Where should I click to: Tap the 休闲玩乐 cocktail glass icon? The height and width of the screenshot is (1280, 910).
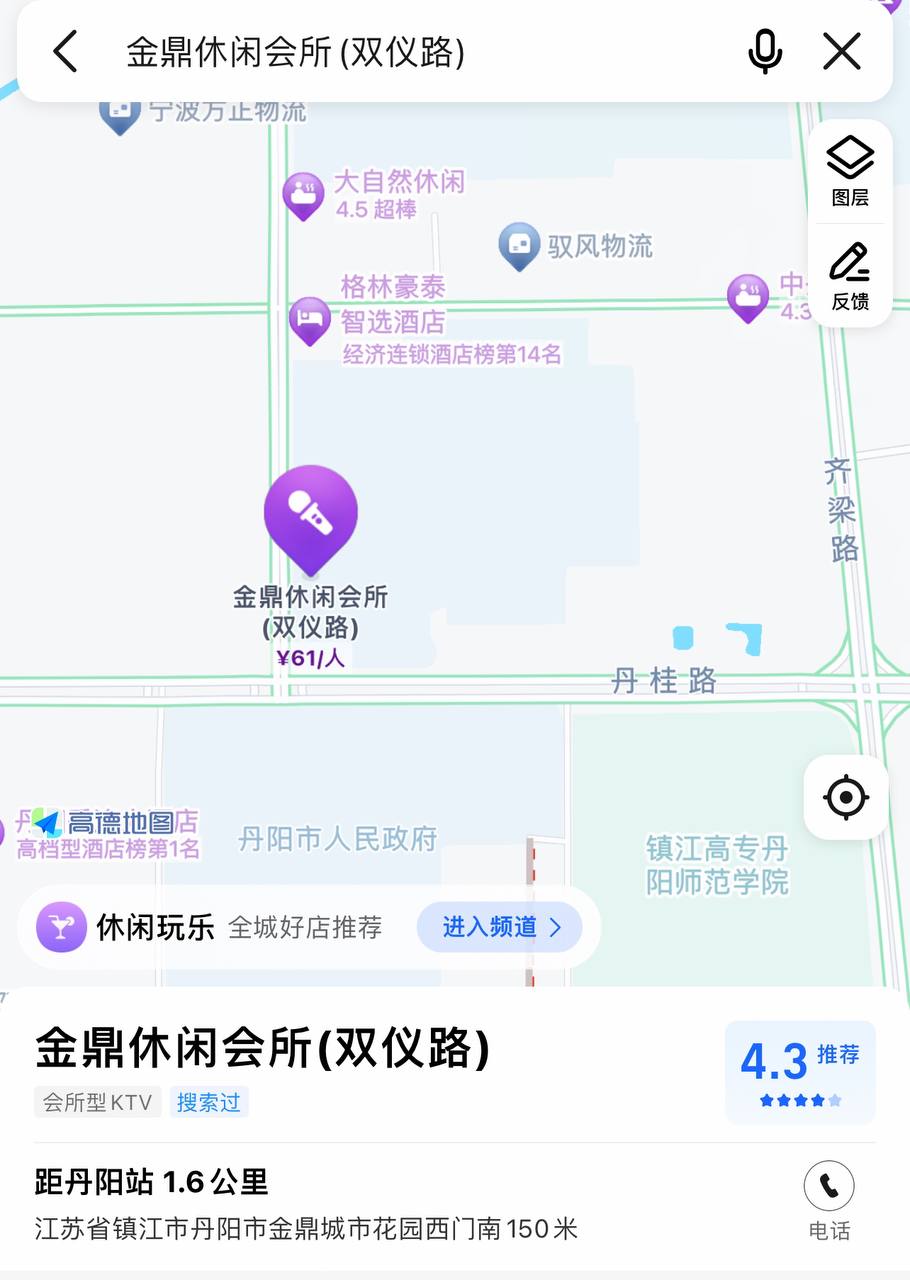coord(61,927)
